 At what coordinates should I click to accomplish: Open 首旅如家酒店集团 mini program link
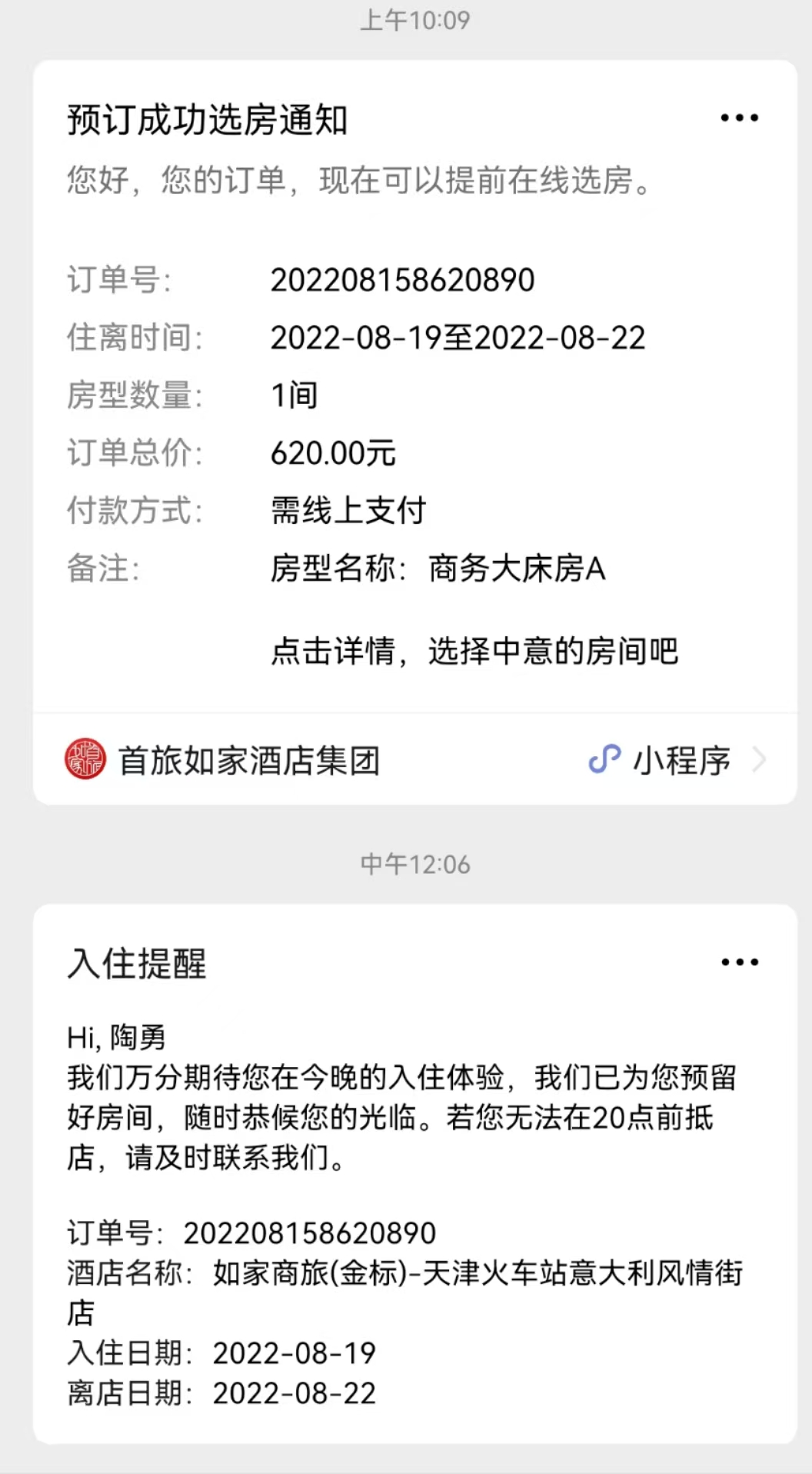tap(415, 760)
